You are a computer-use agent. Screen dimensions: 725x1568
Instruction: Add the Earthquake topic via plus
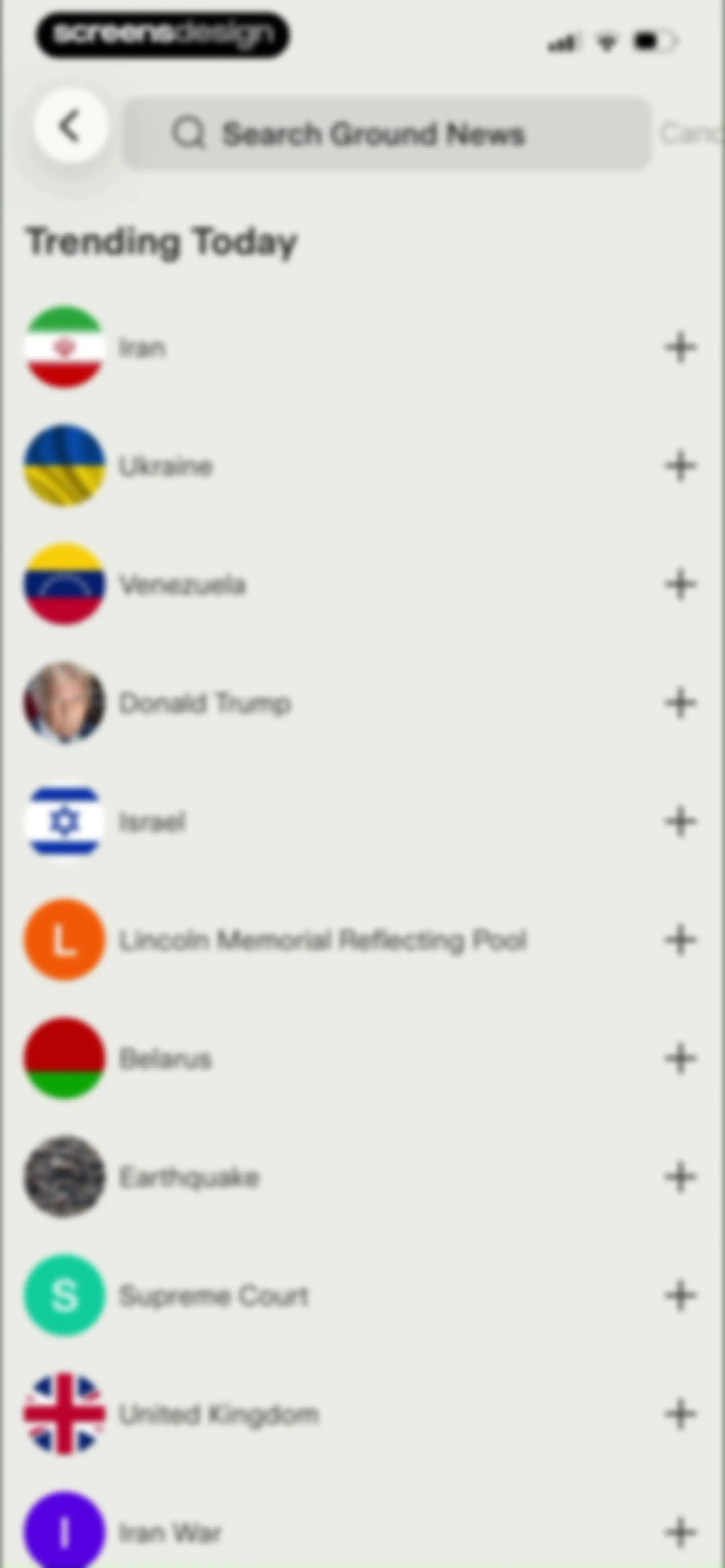click(x=681, y=1177)
